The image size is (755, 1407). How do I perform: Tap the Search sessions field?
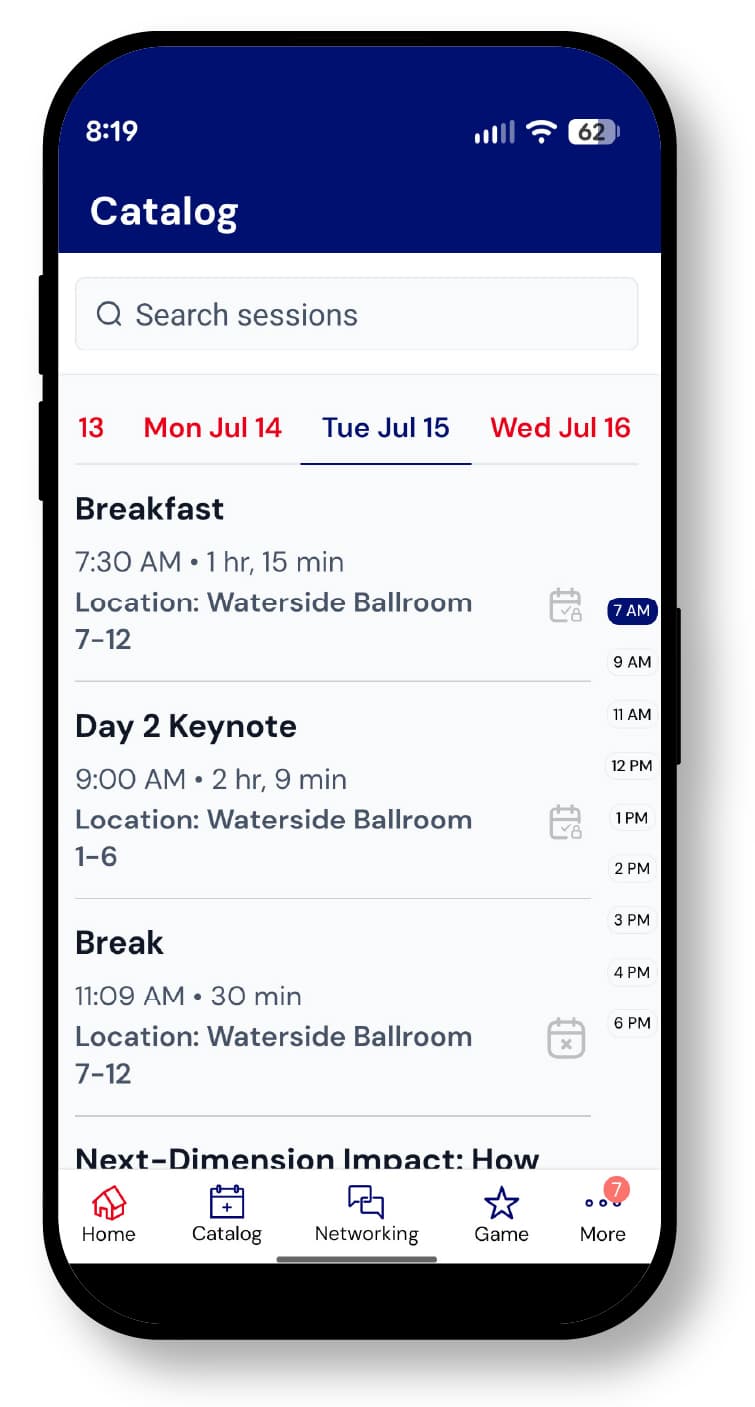pos(356,315)
